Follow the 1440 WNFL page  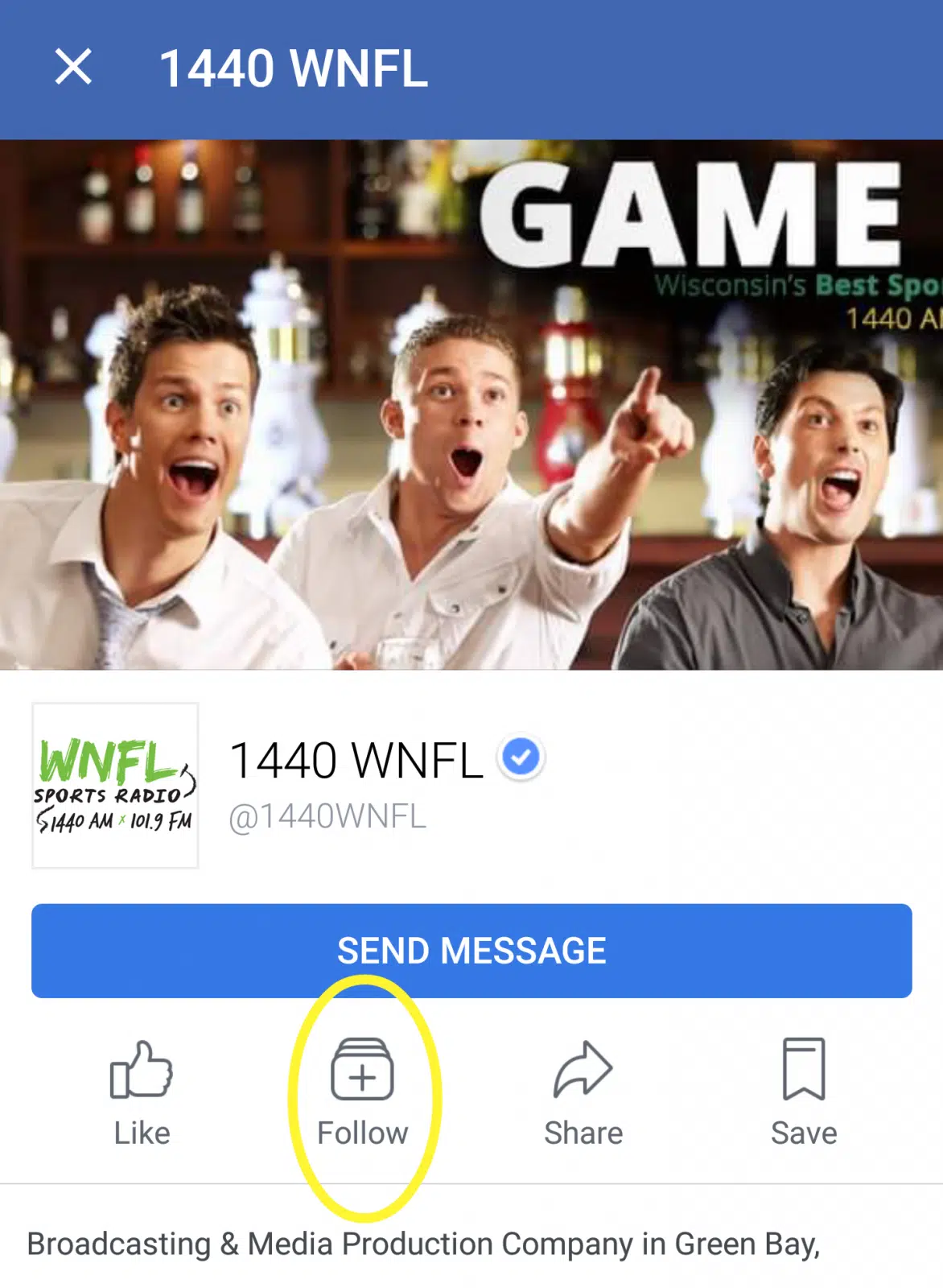[363, 1092]
